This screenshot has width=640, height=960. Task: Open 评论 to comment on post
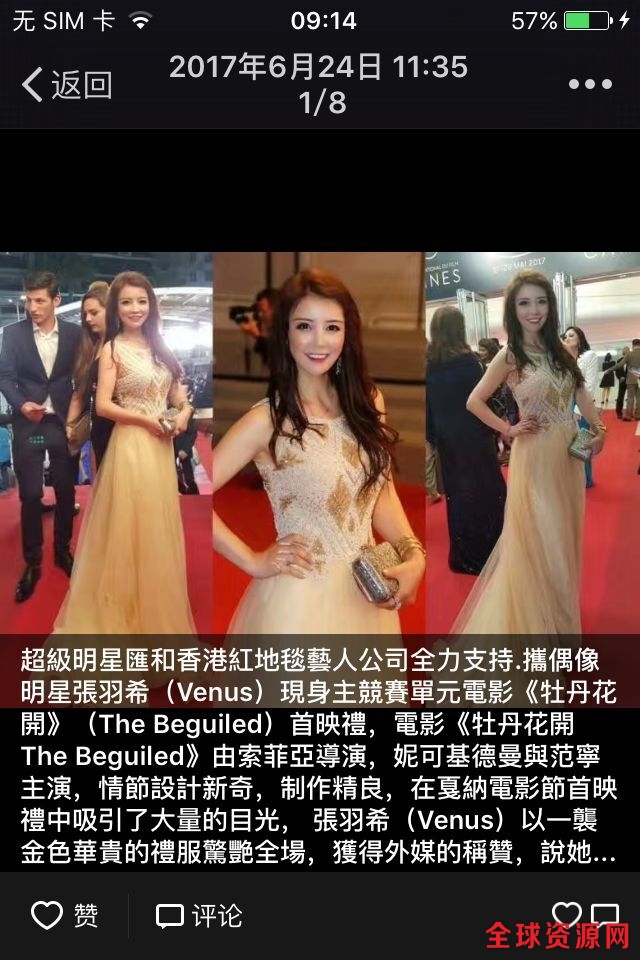pos(199,915)
